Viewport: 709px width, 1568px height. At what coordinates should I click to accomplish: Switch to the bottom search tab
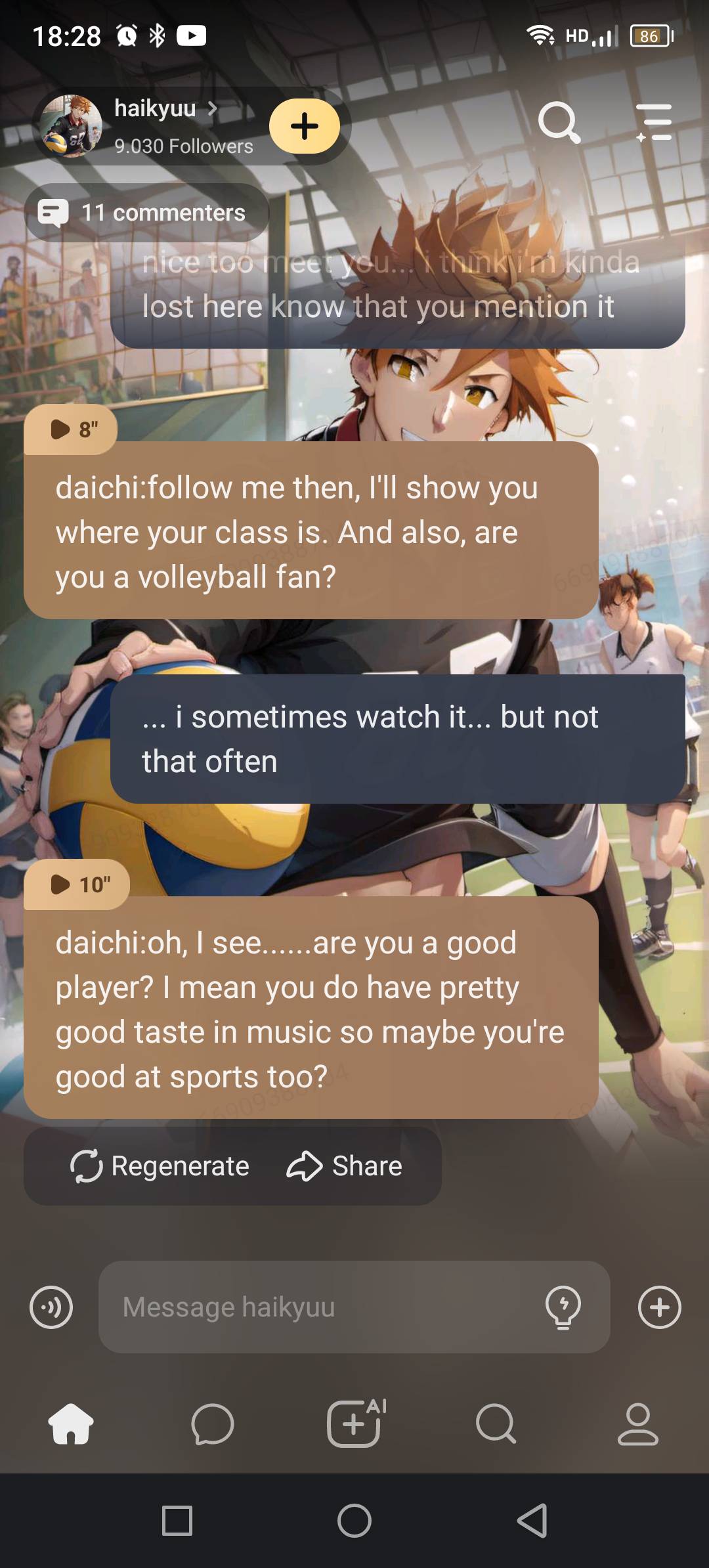(x=496, y=1424)
